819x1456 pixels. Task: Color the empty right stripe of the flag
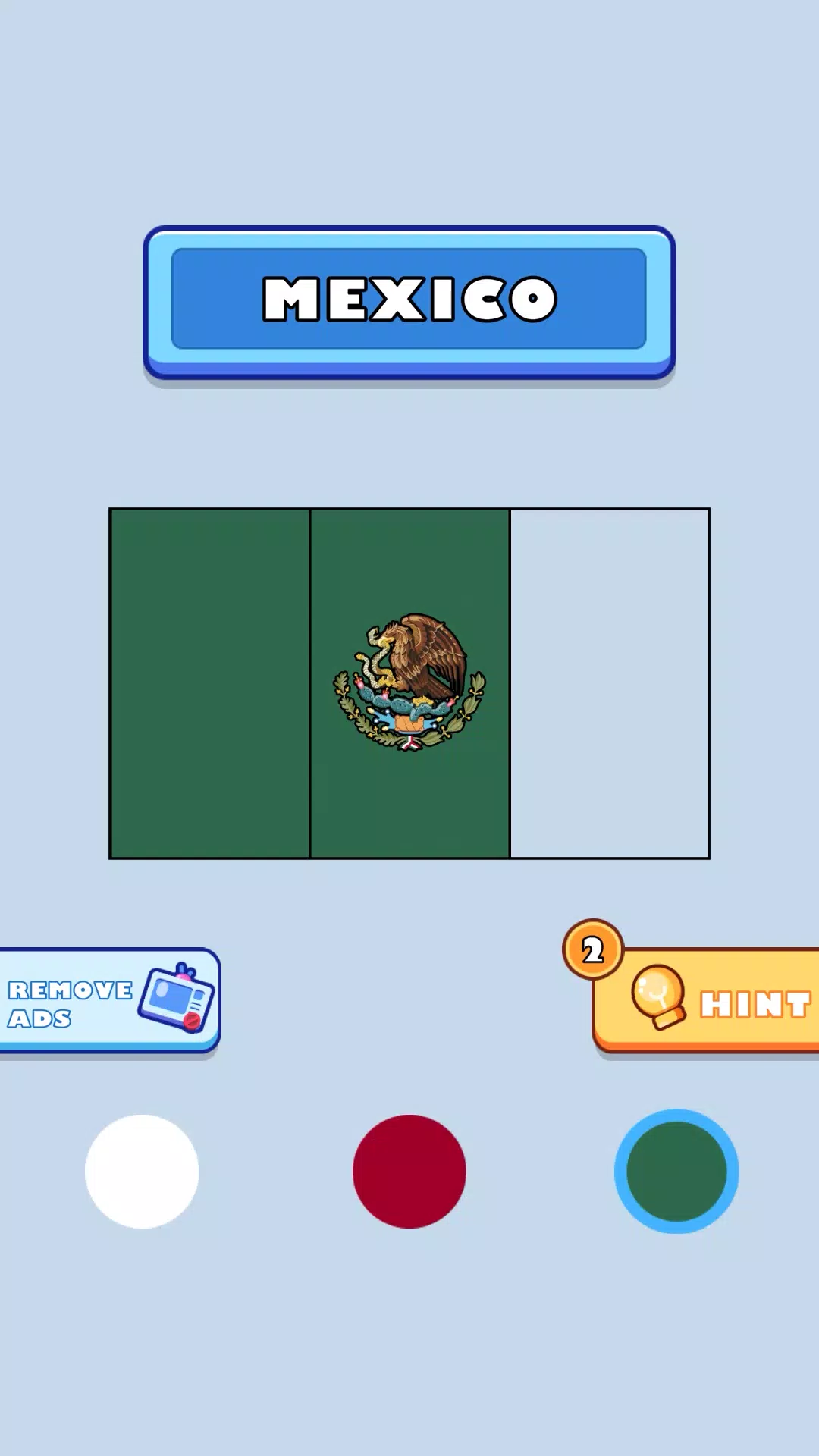pyautogui.click(x=610, y=682)
